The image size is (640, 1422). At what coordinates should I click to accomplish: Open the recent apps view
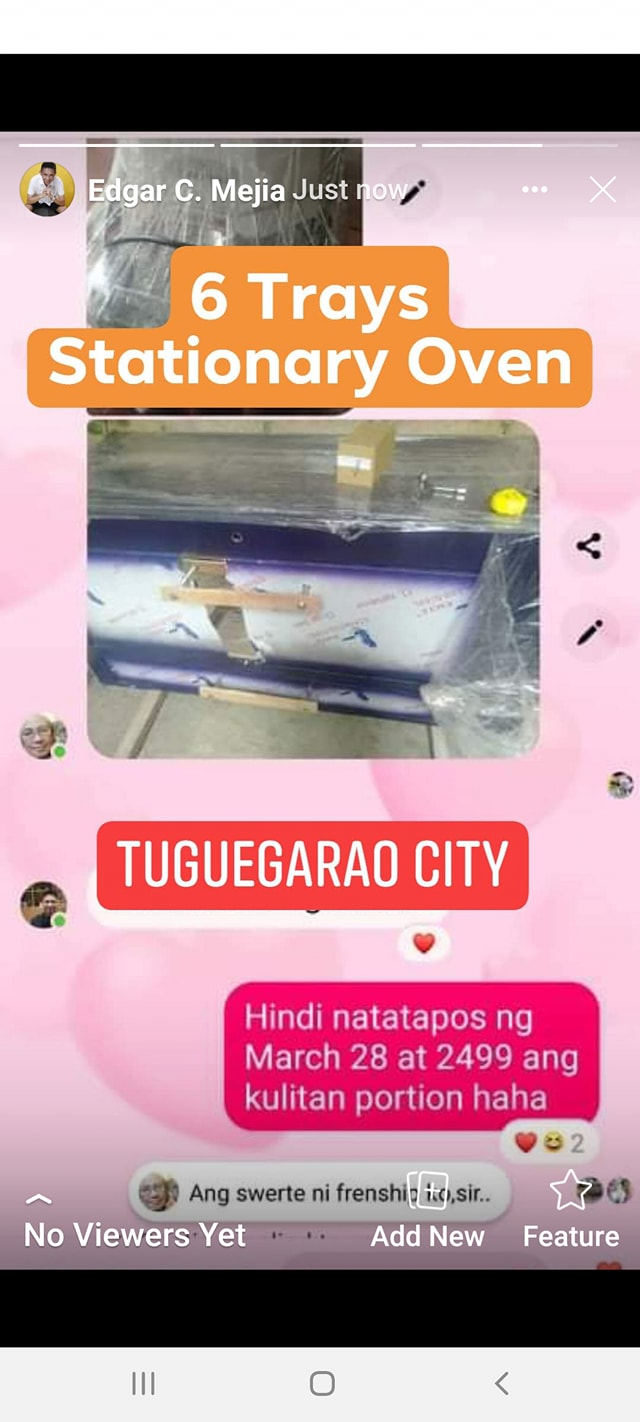(143, 1383)
